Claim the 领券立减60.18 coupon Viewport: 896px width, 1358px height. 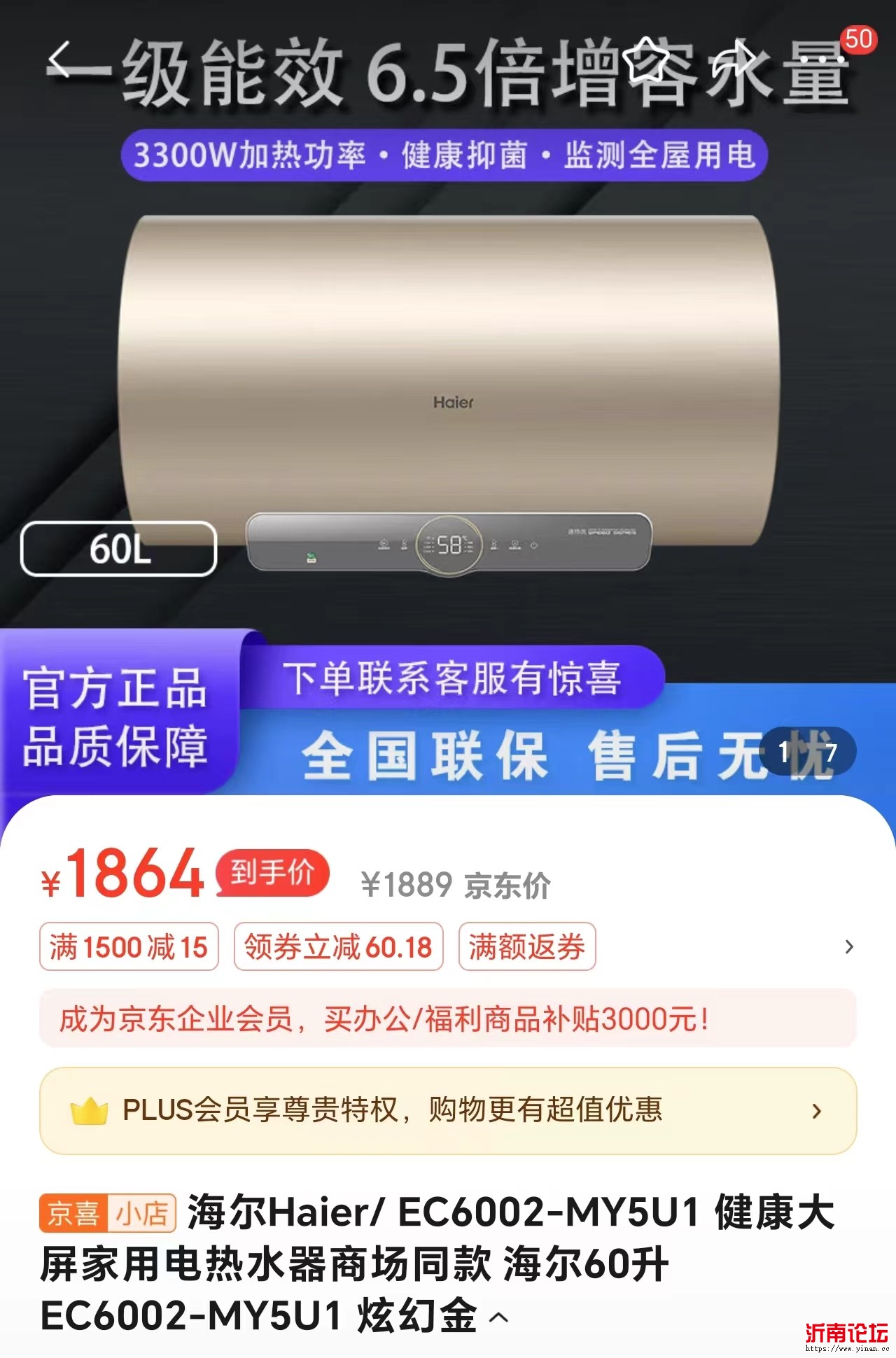338,947
